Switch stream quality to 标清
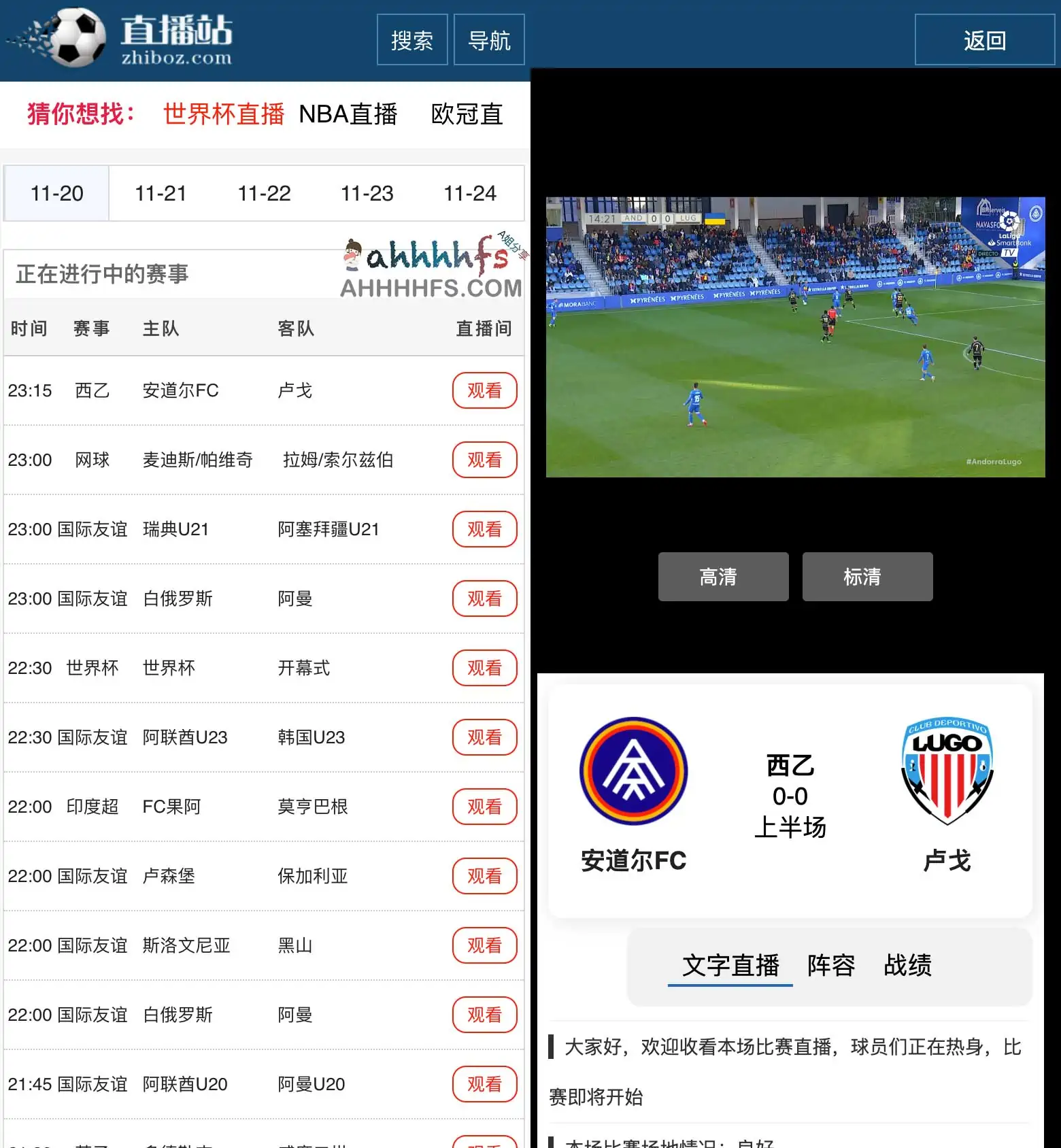The width and height of the screenshot is (1061, 1148). (867, 577)
